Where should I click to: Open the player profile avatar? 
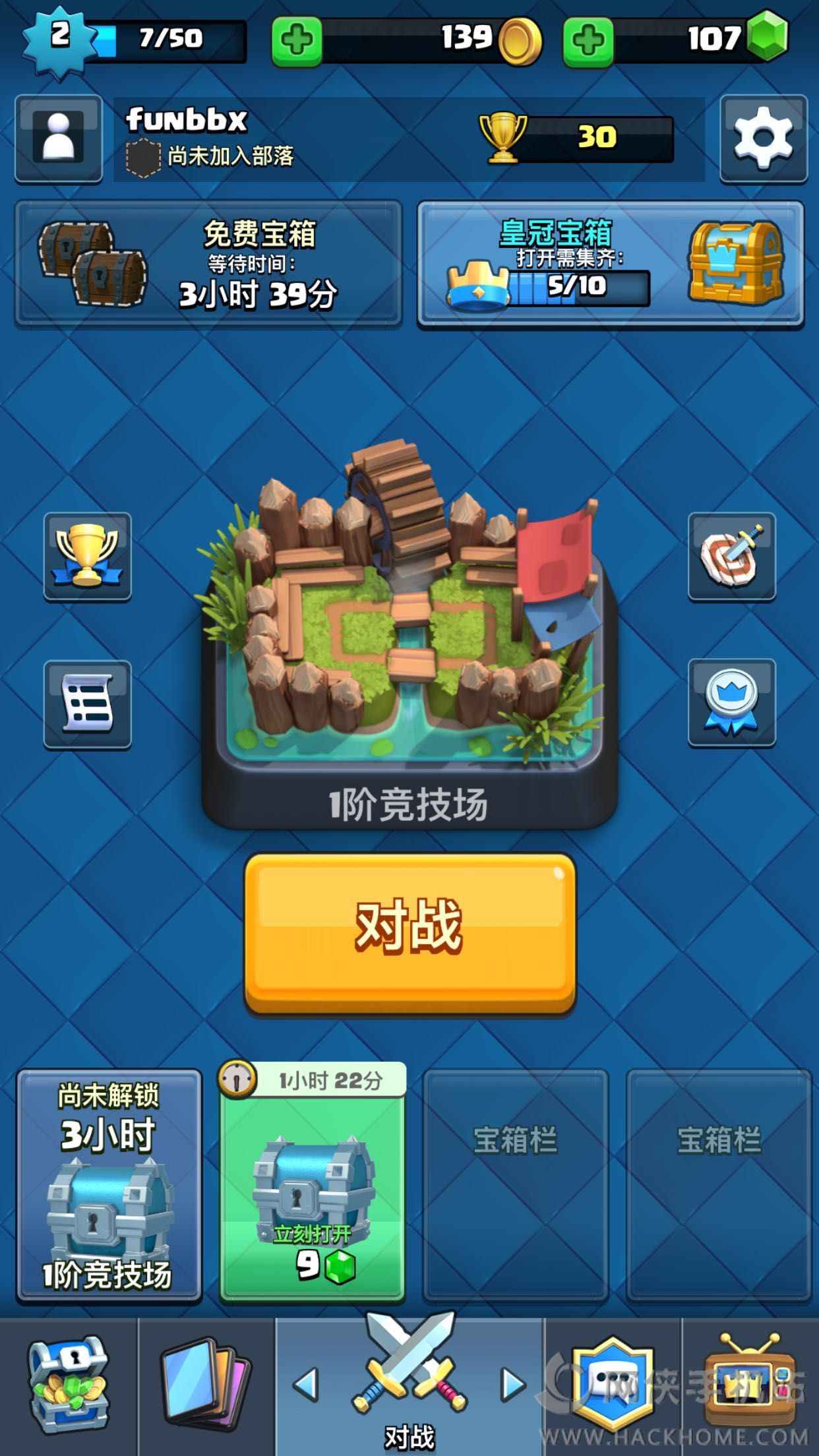click(x=59, y=138)
